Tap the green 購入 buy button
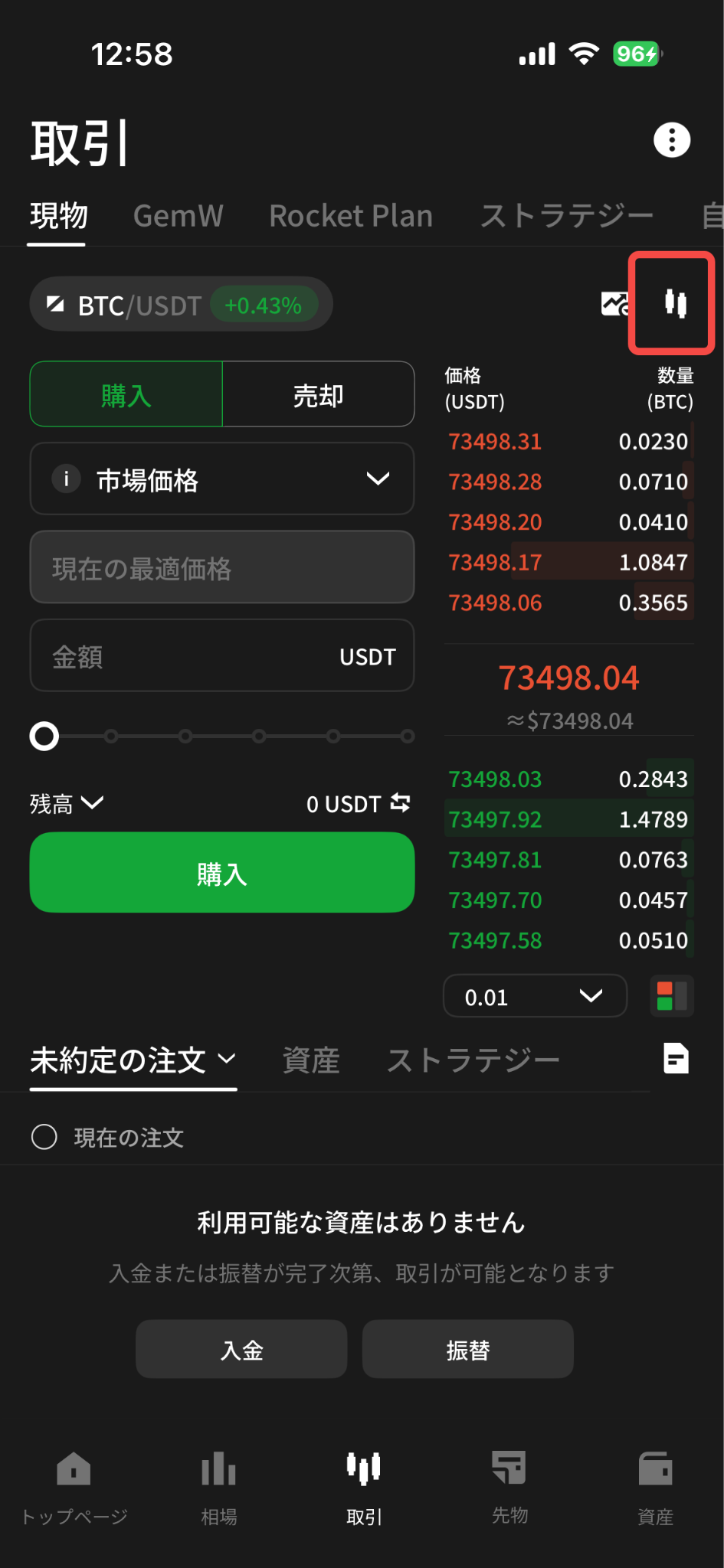This screenshot has height=1568, width=724. 222,873
